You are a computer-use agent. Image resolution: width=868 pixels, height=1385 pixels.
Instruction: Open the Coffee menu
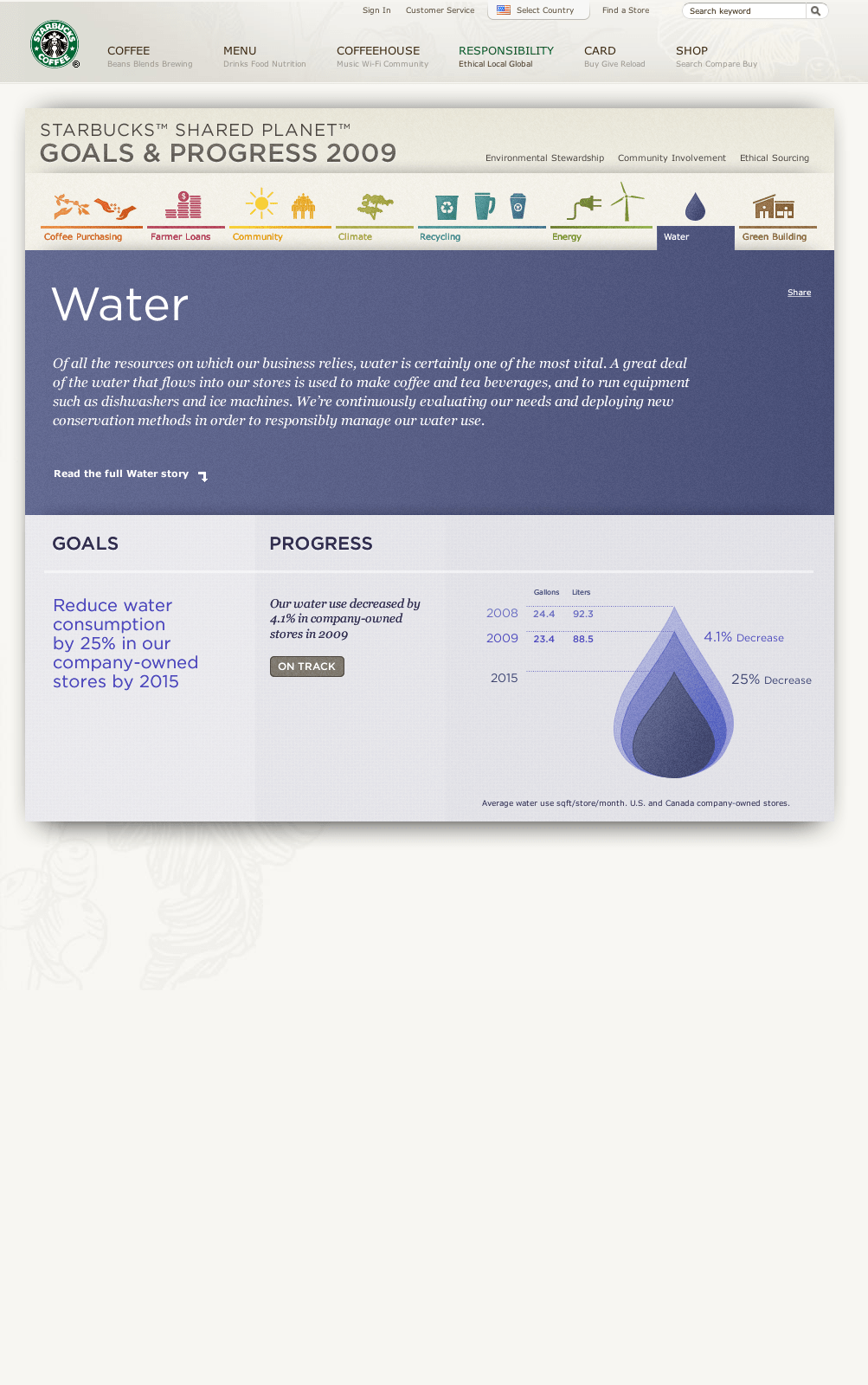[129, 51]
